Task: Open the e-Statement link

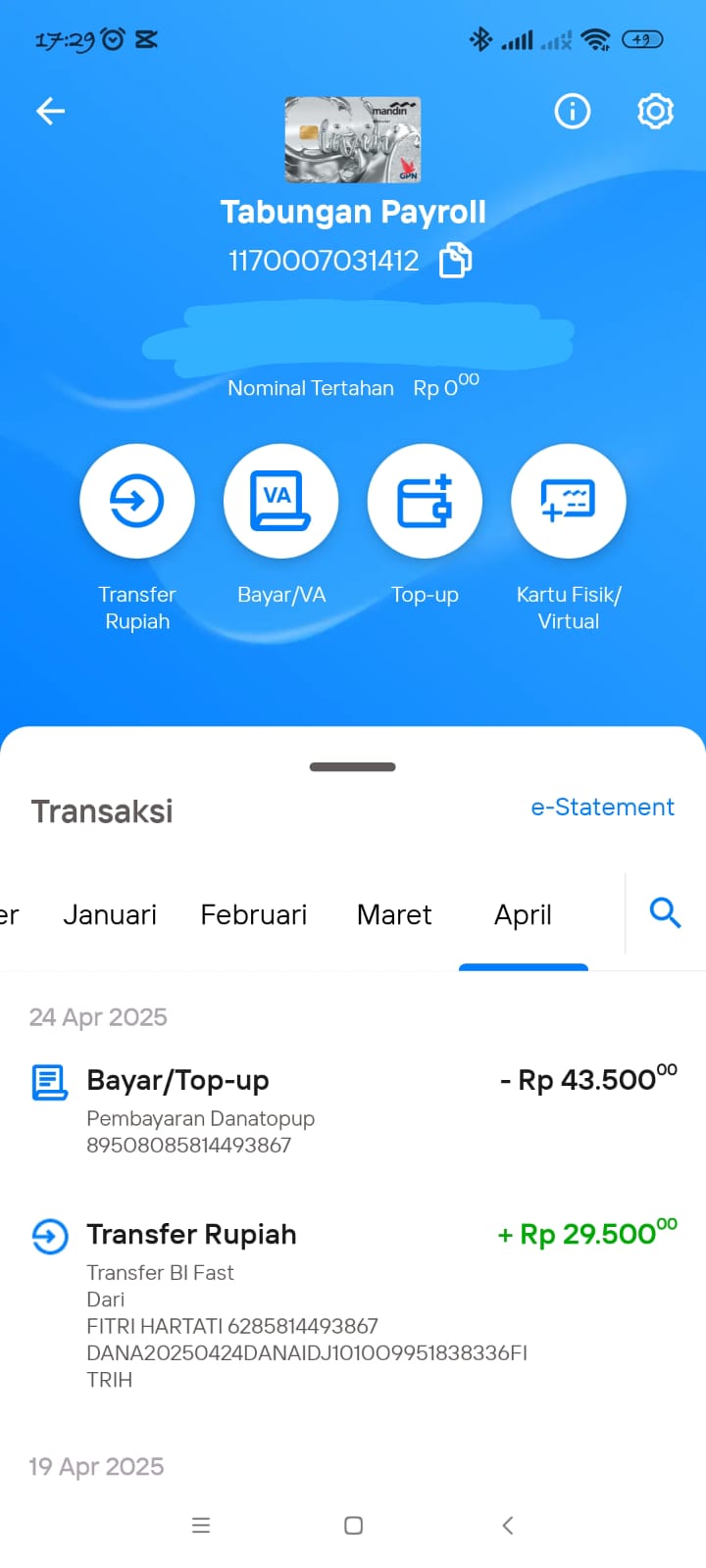Action: pos(602,808)
